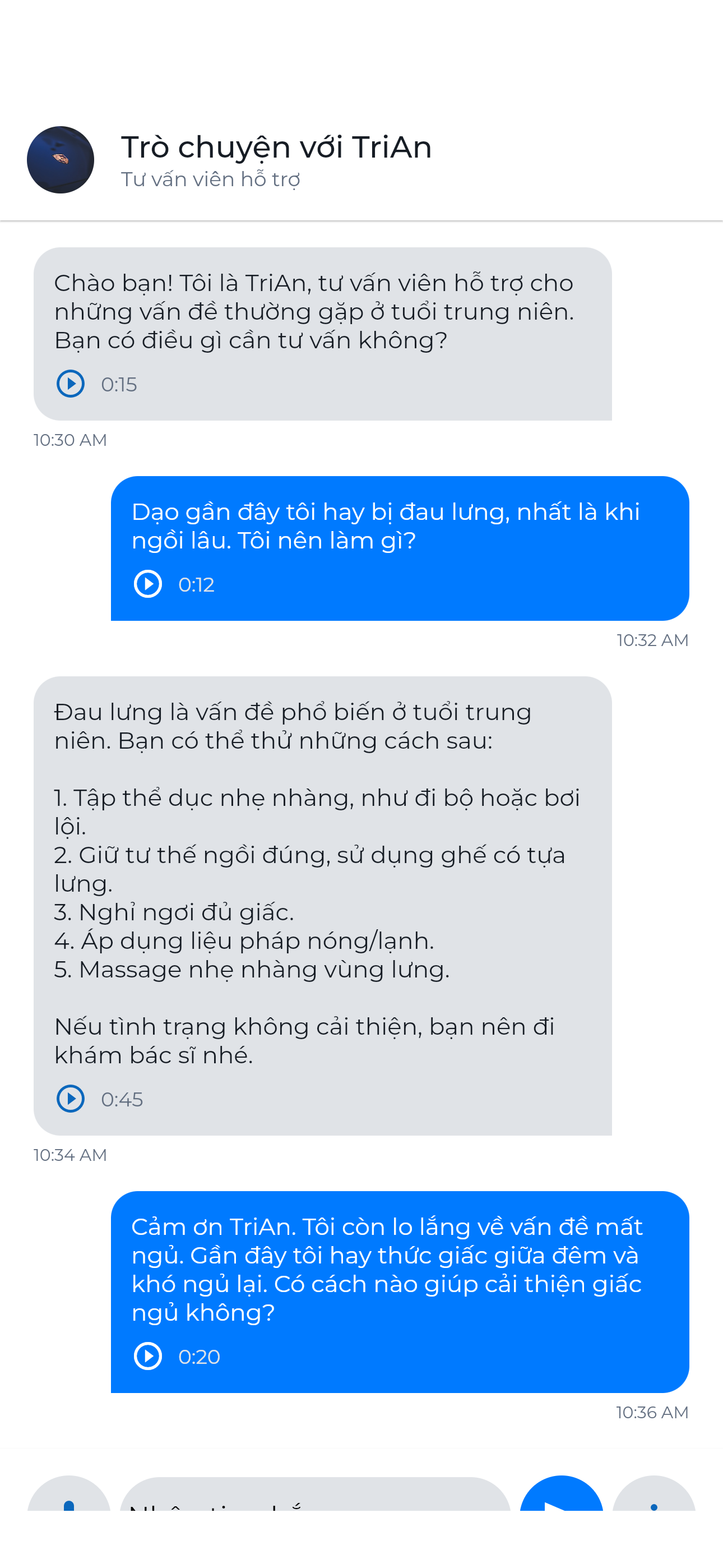Open the more options button beside send
Viewport: 723px width, 1568px height.
(654, 1498)
